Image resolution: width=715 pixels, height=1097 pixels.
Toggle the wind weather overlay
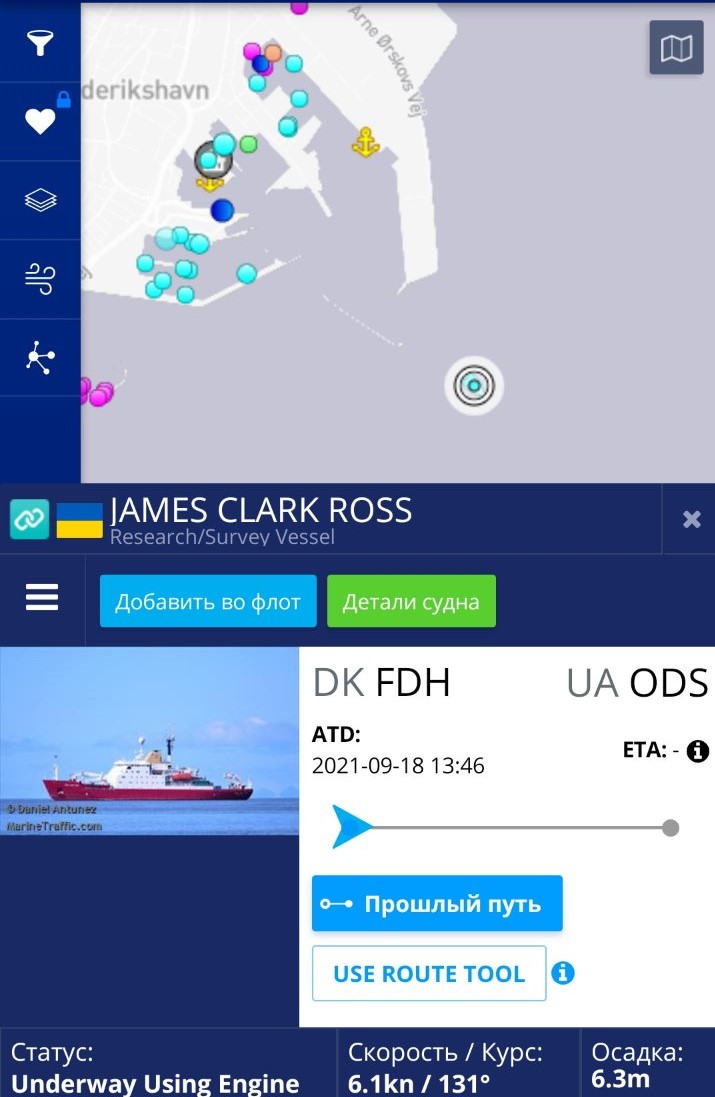(40, 279)
